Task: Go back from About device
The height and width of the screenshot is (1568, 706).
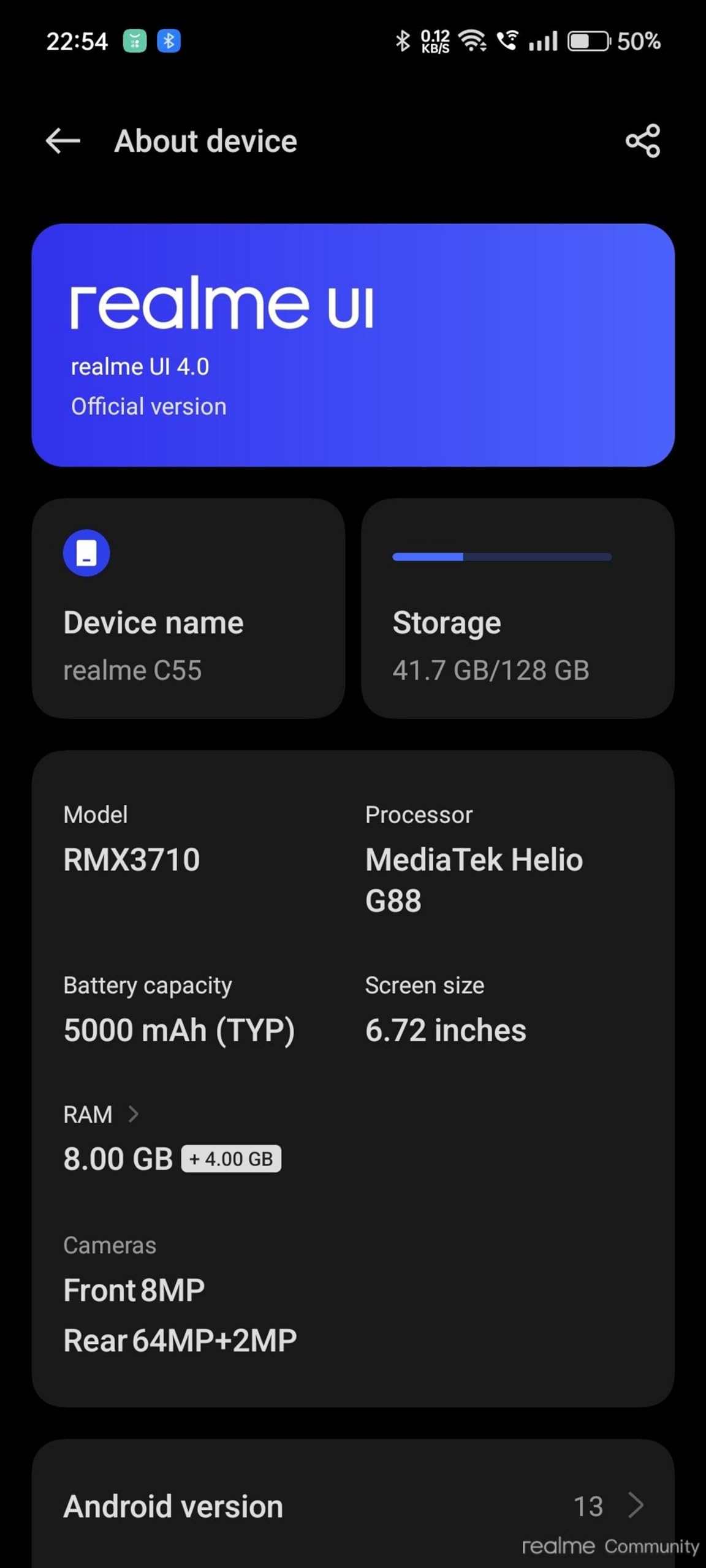Action: point(63,141)
